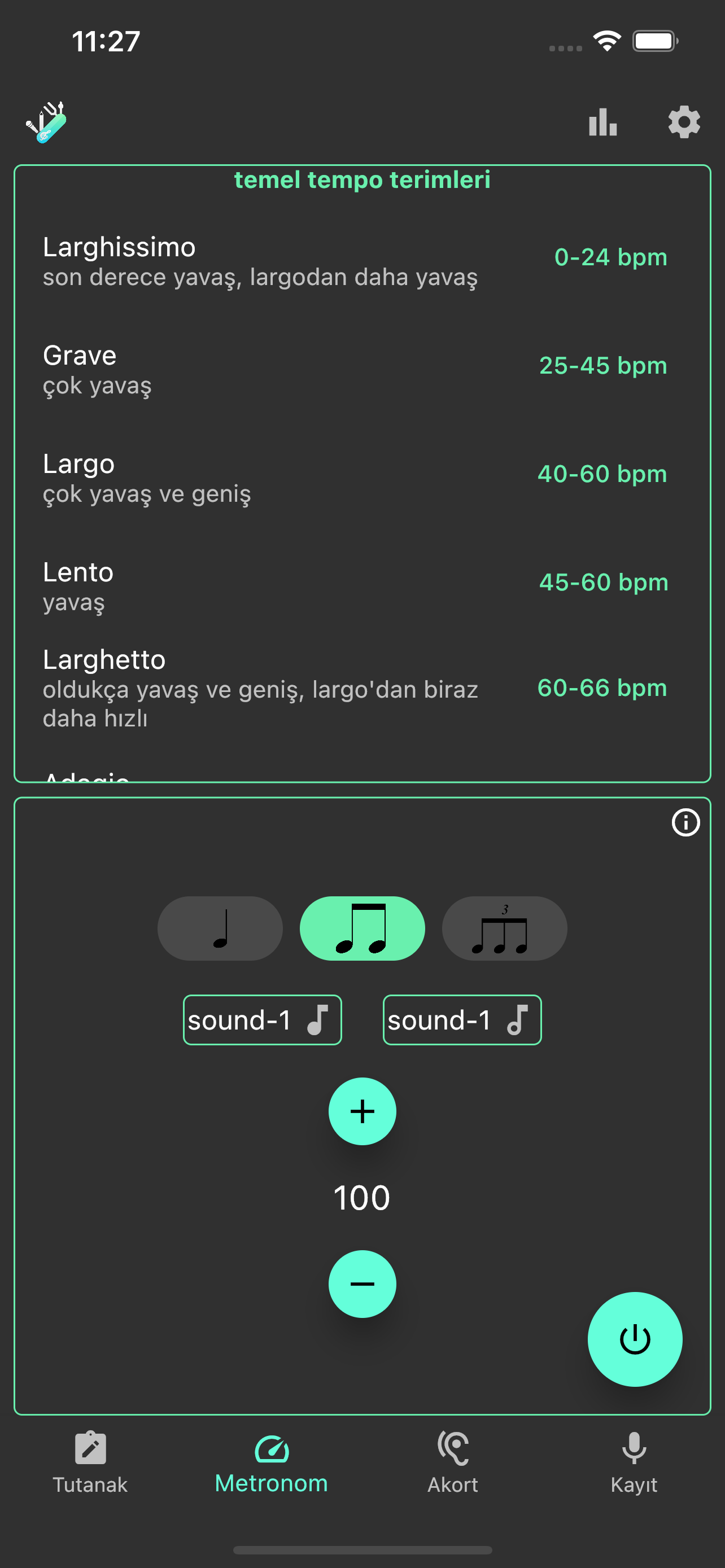Open the statistics bar chart icon
Viewport: 725px width, 1568px height.
[602, 122]
